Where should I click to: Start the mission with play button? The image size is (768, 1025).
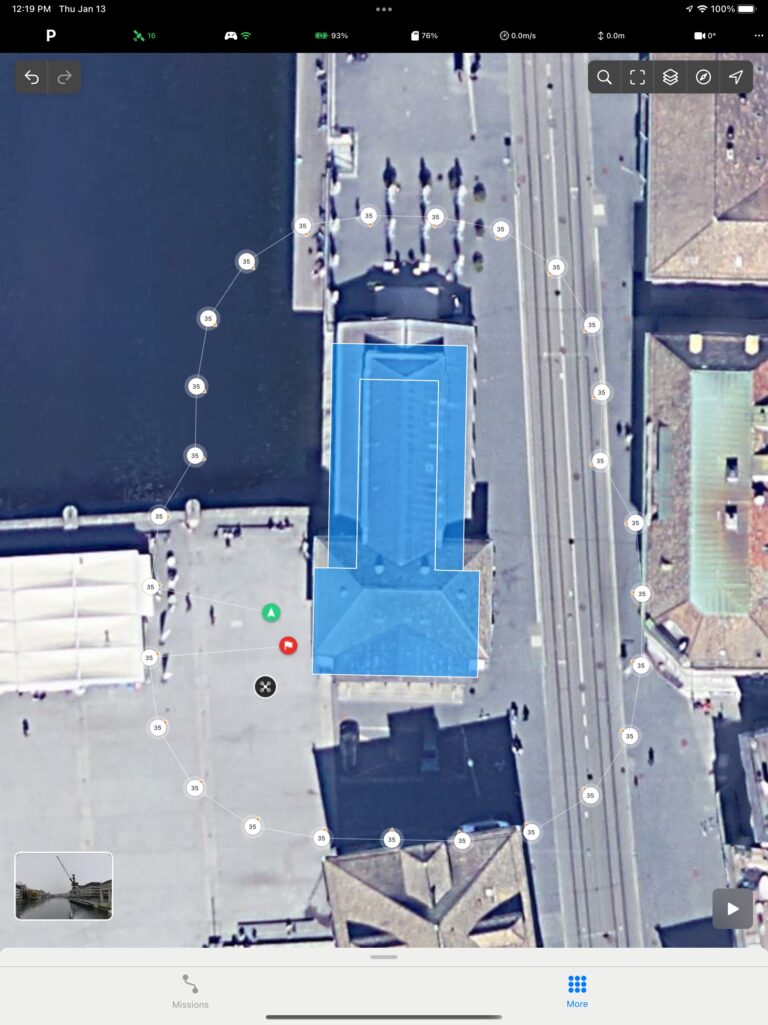point(732,909)
